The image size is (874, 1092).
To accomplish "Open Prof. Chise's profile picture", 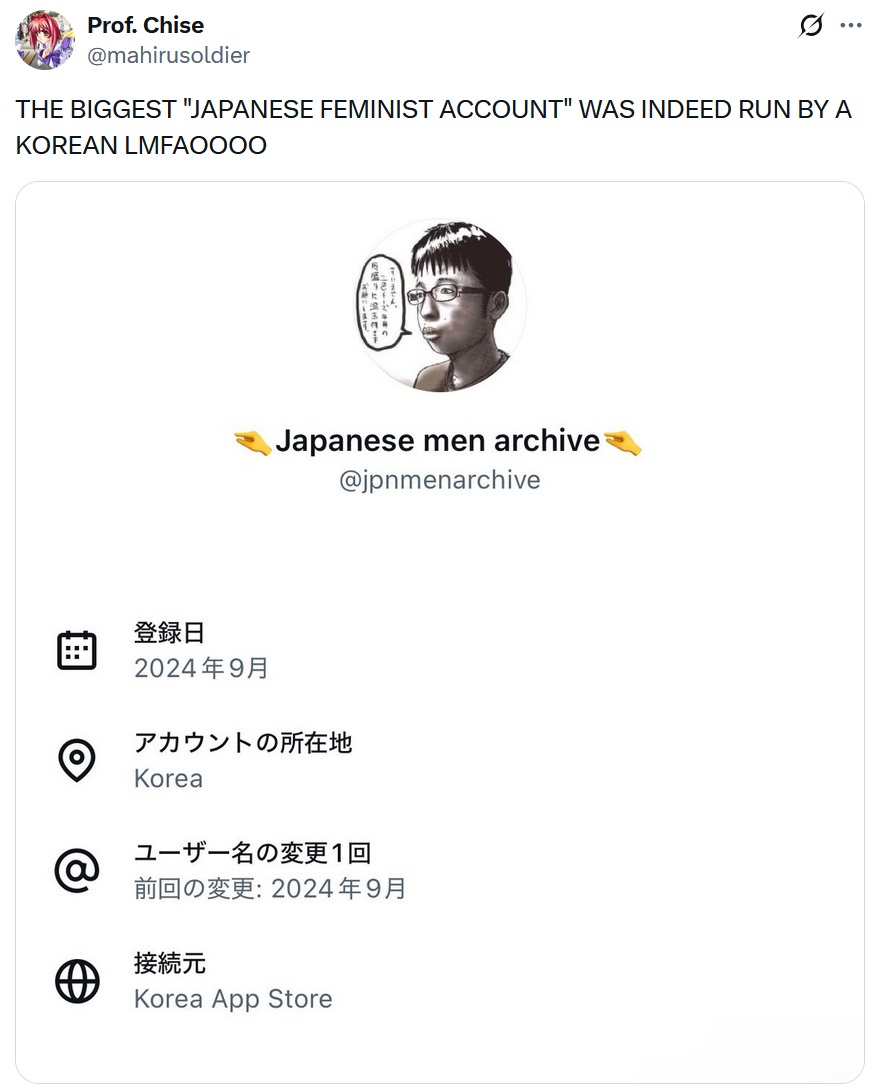I will [x=44, y=40].
